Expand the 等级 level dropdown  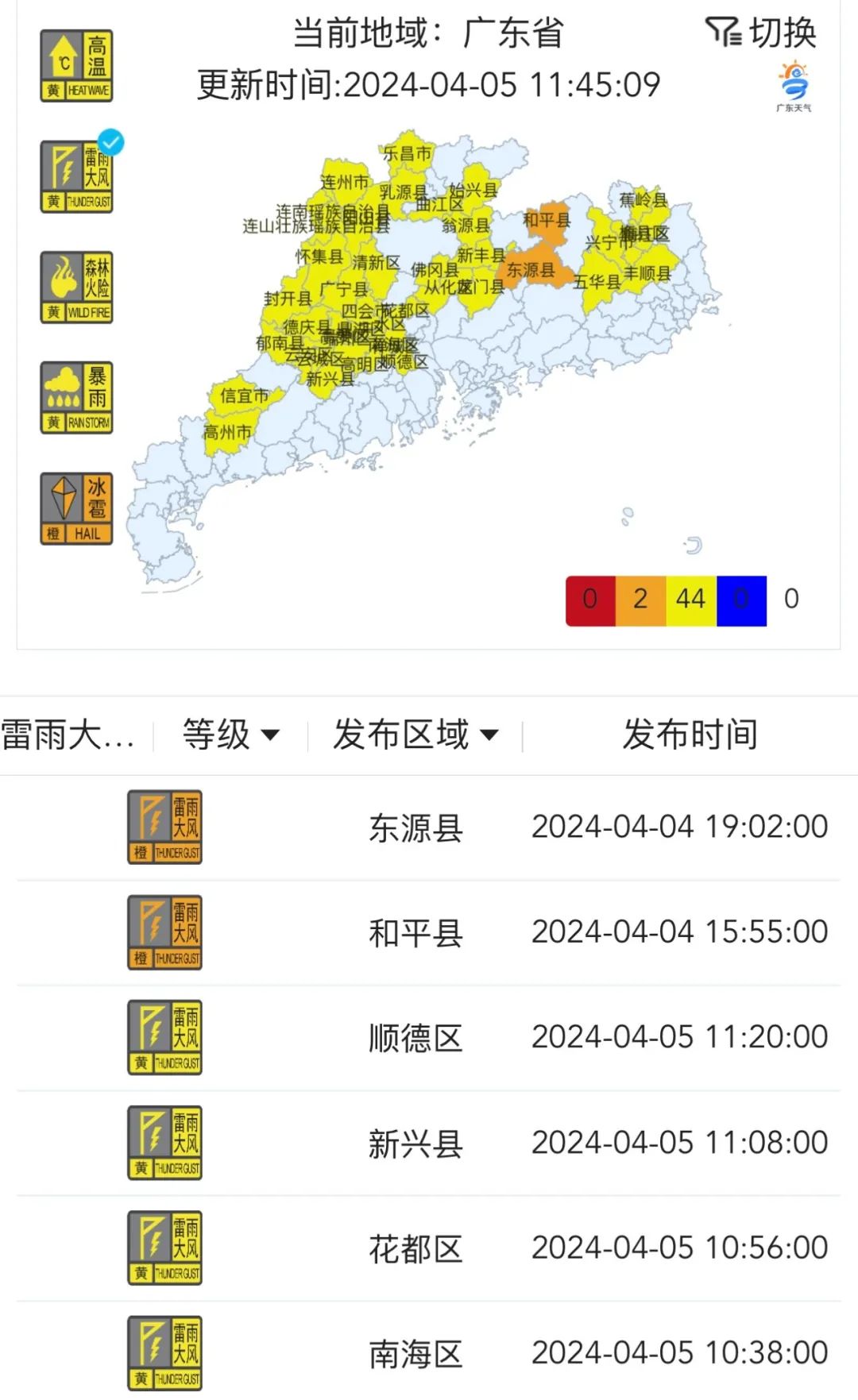[230, 735]
